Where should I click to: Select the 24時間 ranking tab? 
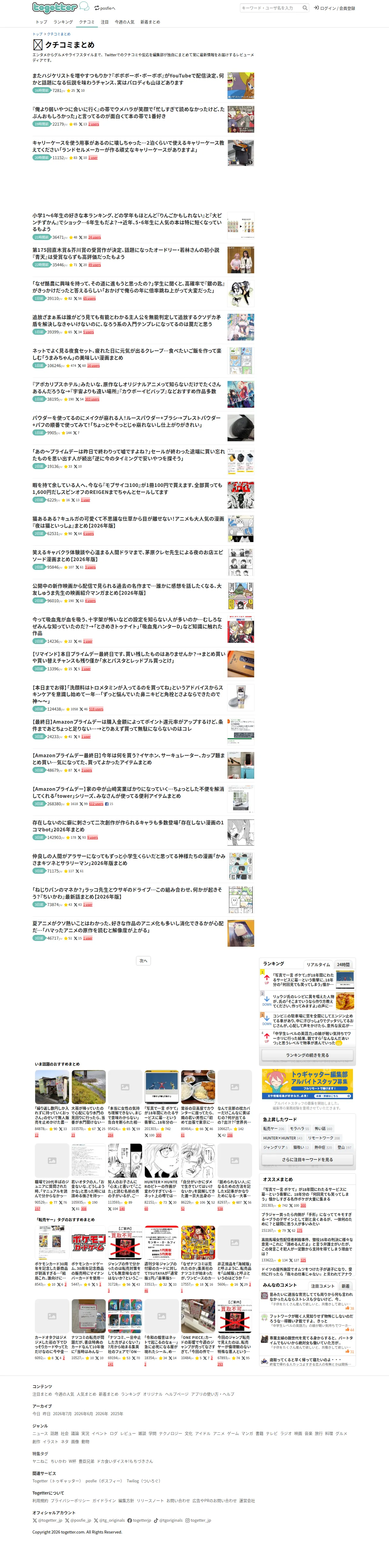pyautogui.click(x=343, y=965)
